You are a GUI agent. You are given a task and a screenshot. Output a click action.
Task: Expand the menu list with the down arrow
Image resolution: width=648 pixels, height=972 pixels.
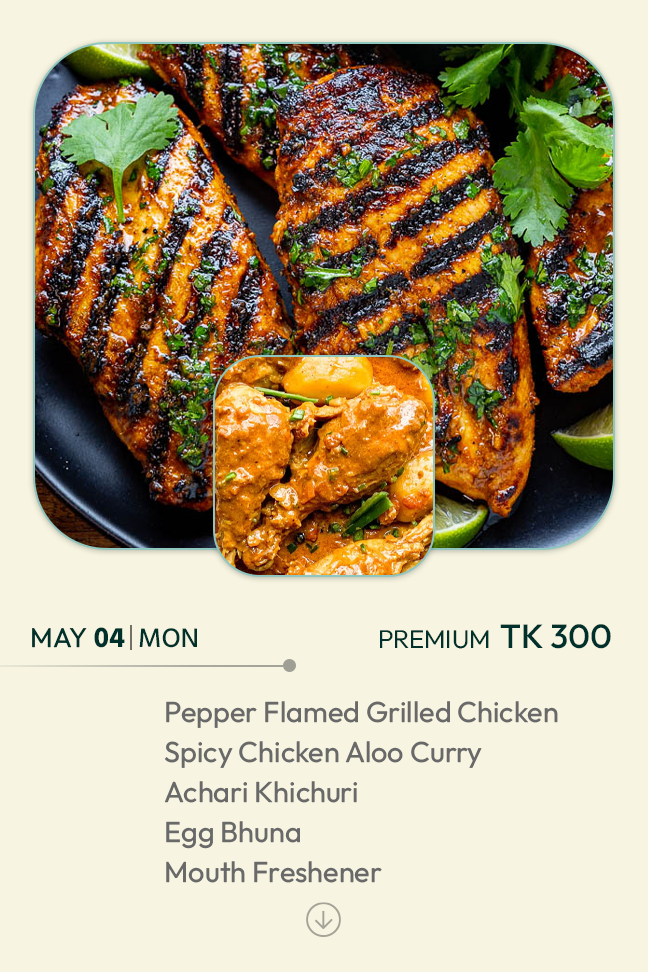pos(323,920)
